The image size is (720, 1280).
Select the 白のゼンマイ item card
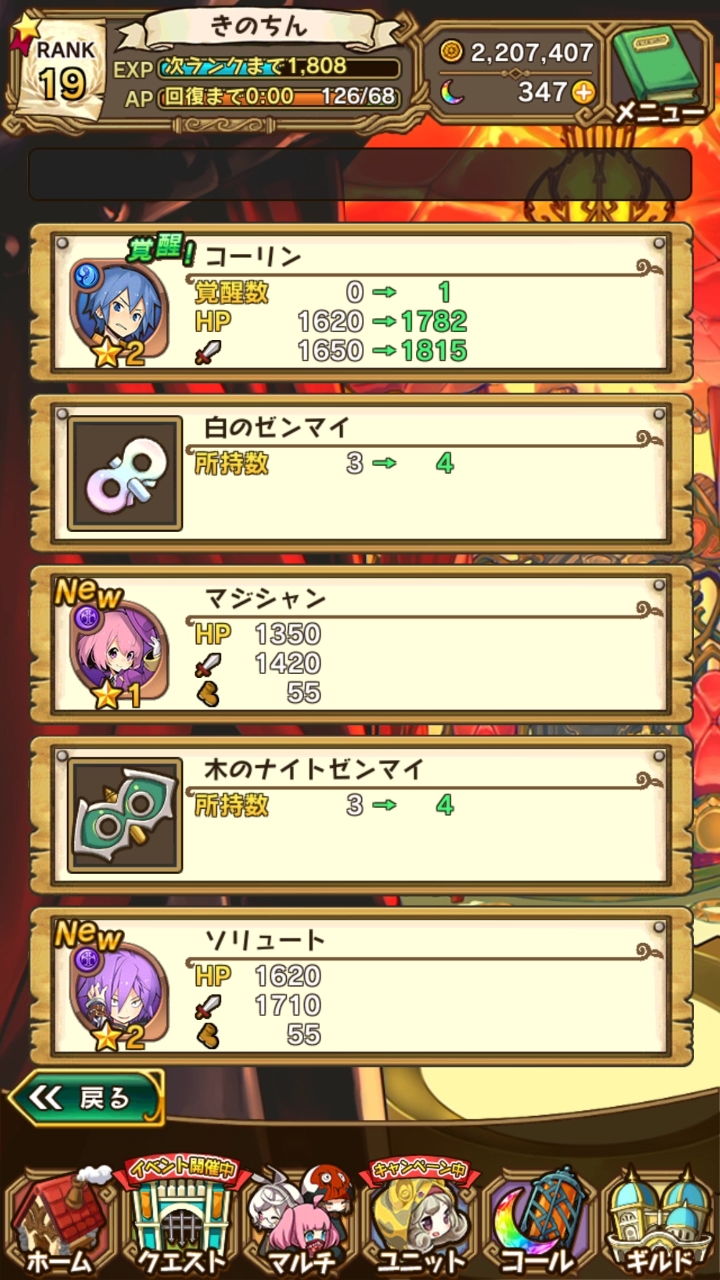click(360, 473)
